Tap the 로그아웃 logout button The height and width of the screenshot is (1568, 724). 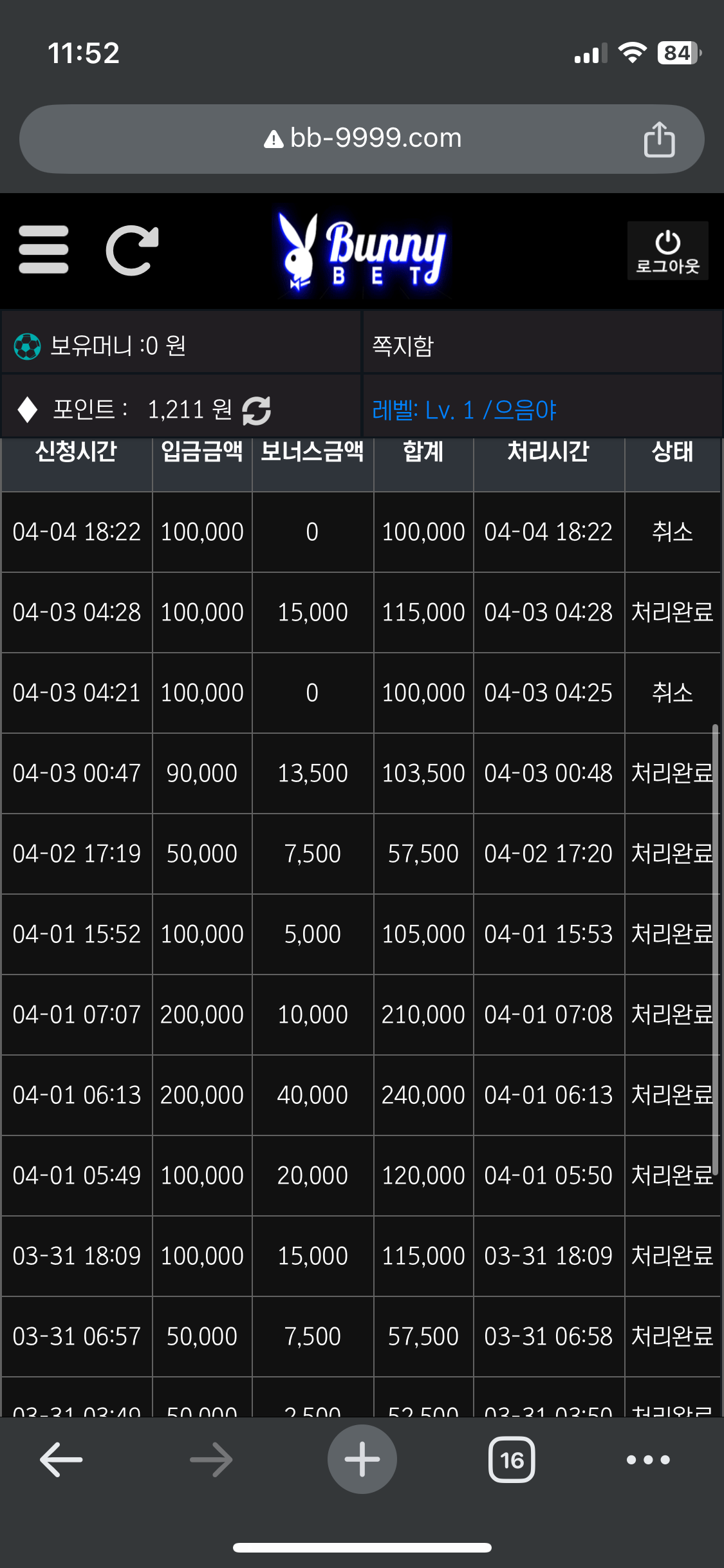(x=667, y=251)
